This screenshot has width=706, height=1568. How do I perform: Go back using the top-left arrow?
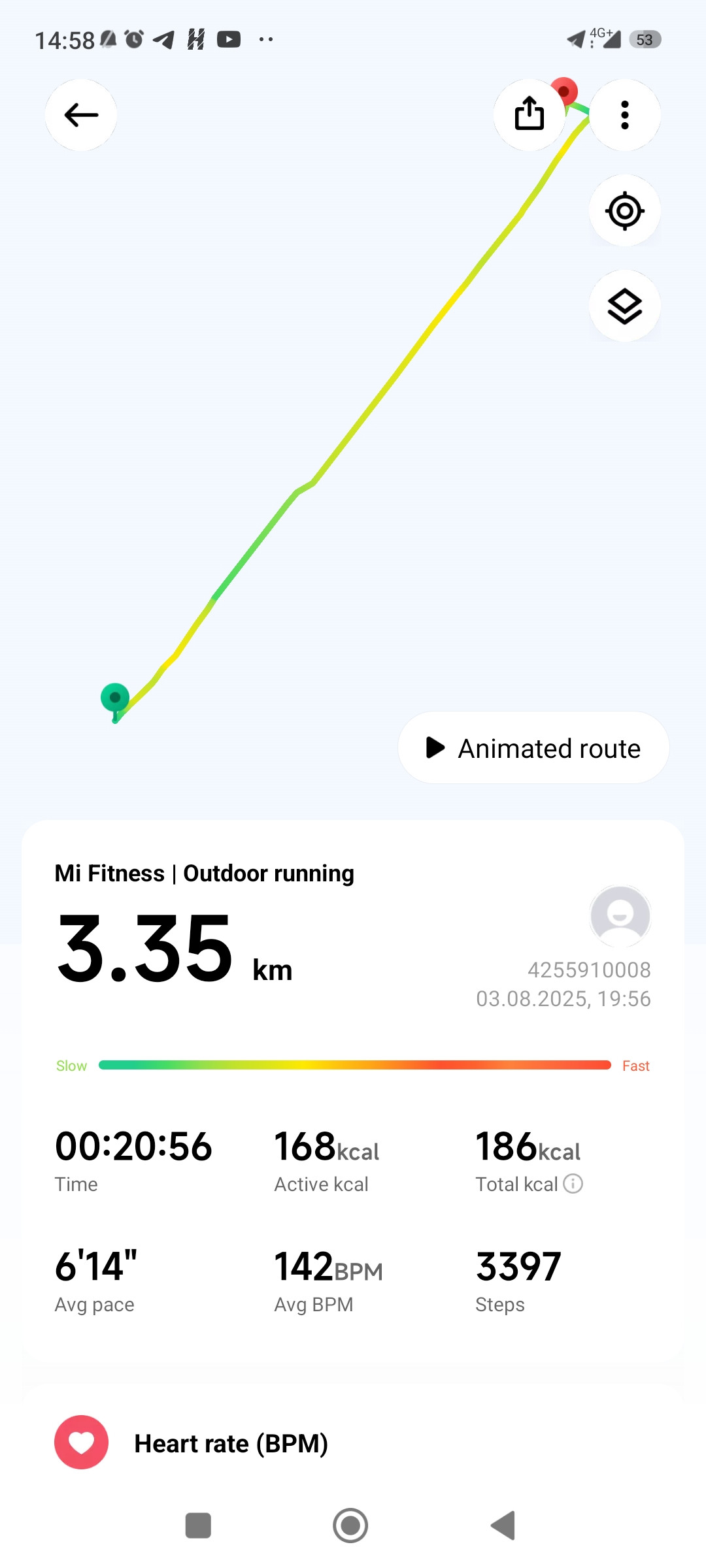(81, 115)
